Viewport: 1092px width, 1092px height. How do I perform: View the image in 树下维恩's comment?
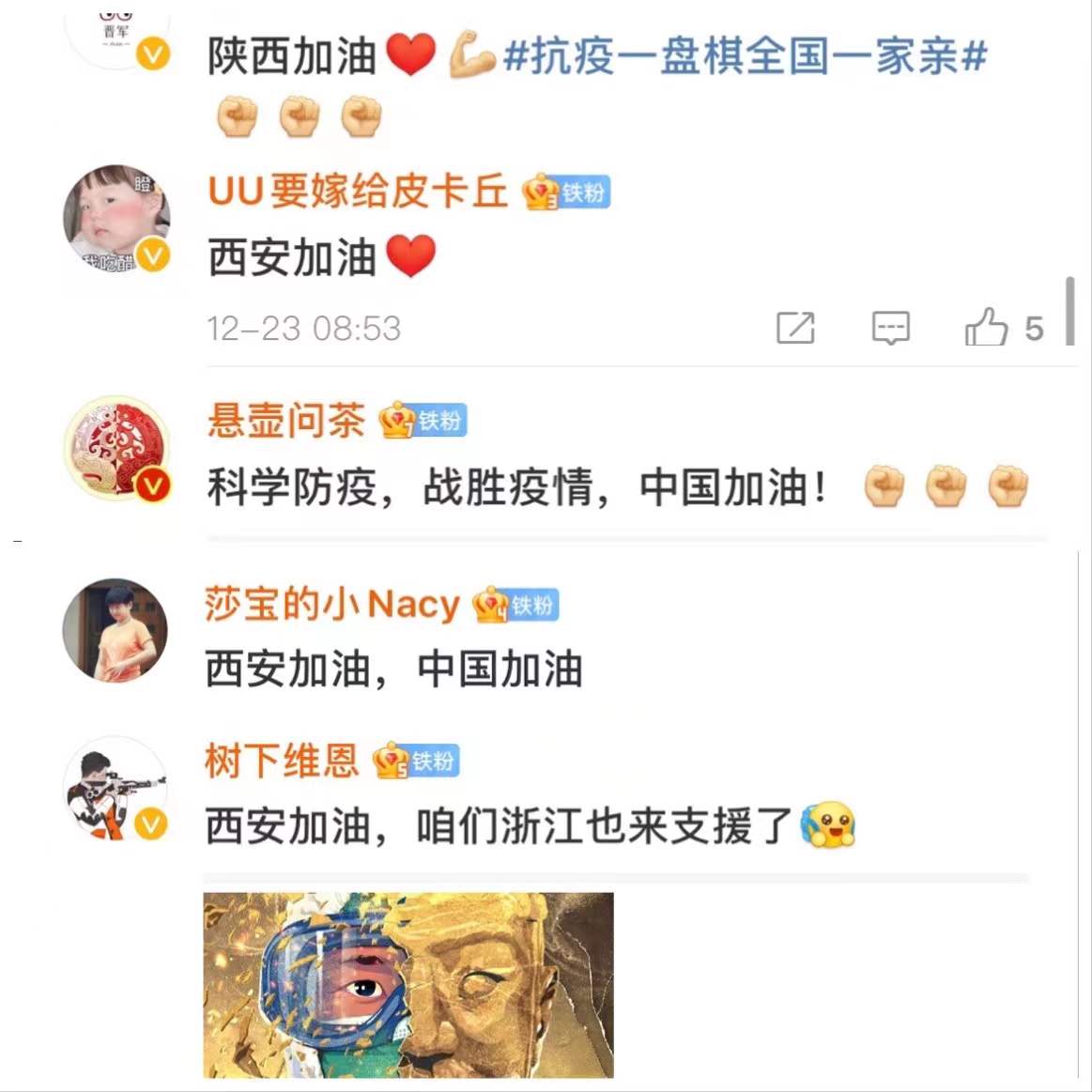[408, 984]
